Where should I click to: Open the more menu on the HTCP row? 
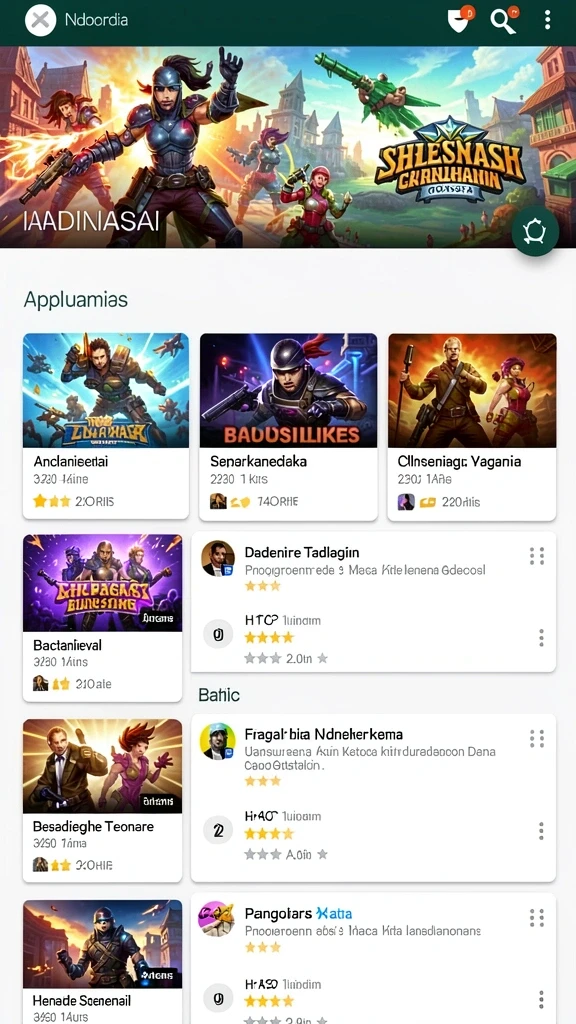point(541,638)
